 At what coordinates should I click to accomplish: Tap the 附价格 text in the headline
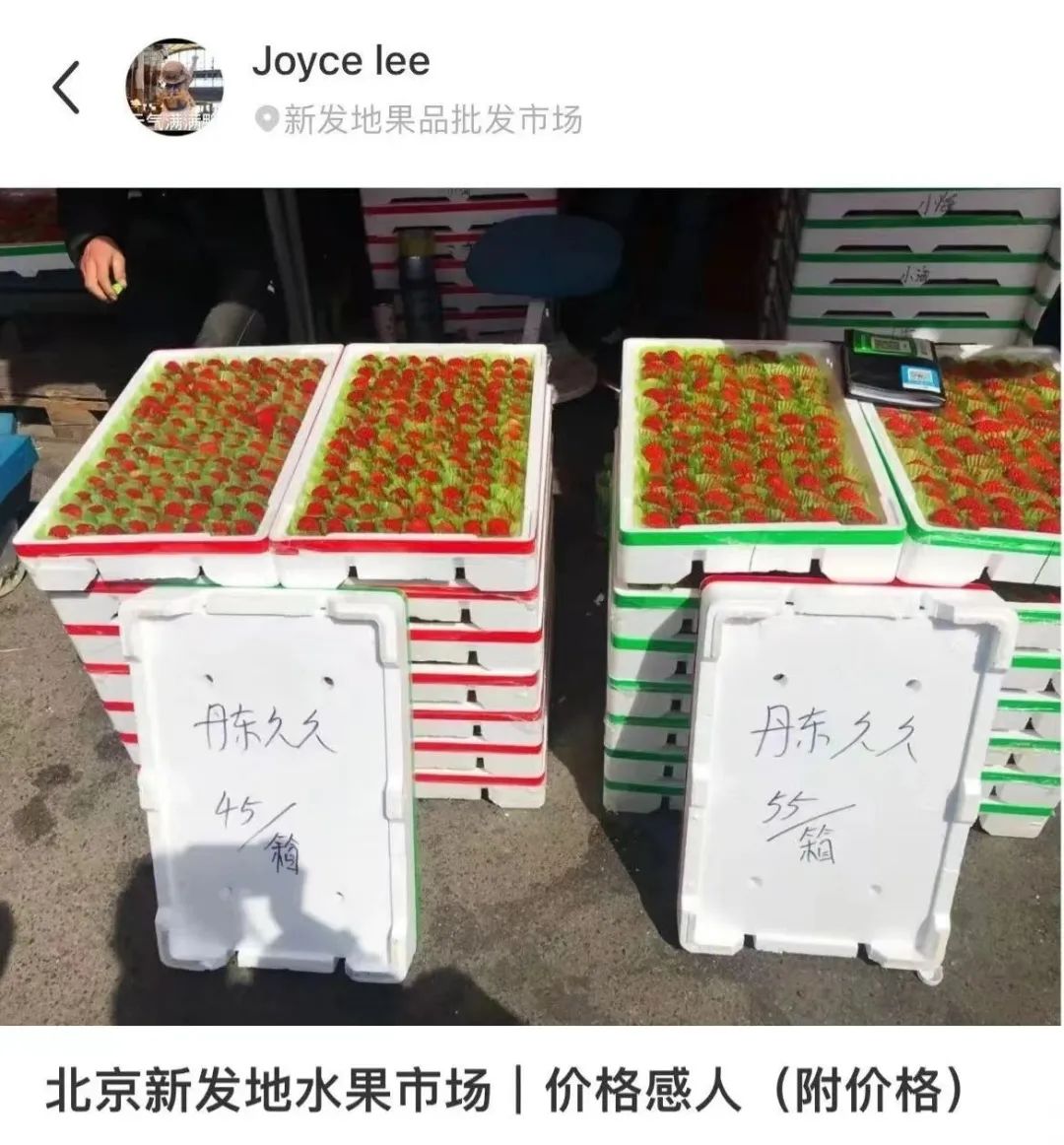[877, 1089]
